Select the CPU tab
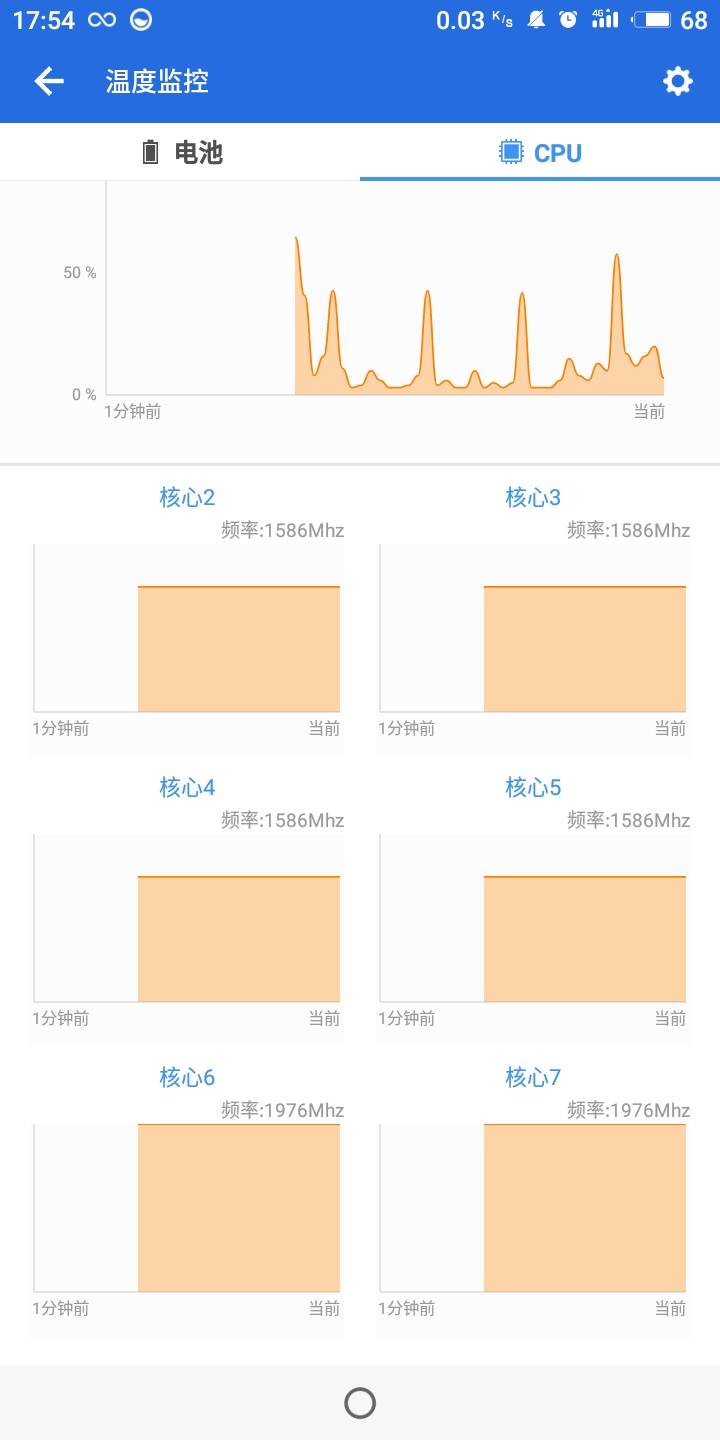Image resolution: width=720 pixels, height=1440 pixels. (540, 152)
